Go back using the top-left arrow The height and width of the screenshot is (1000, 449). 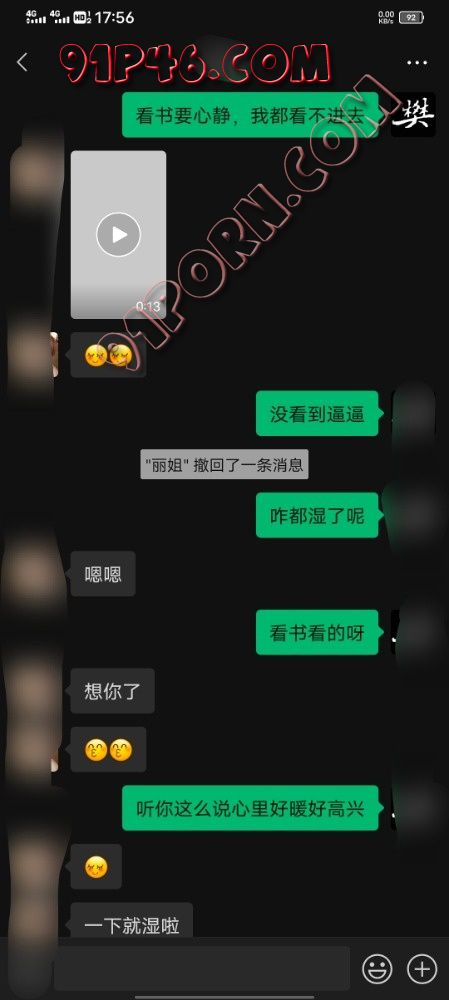22,62
